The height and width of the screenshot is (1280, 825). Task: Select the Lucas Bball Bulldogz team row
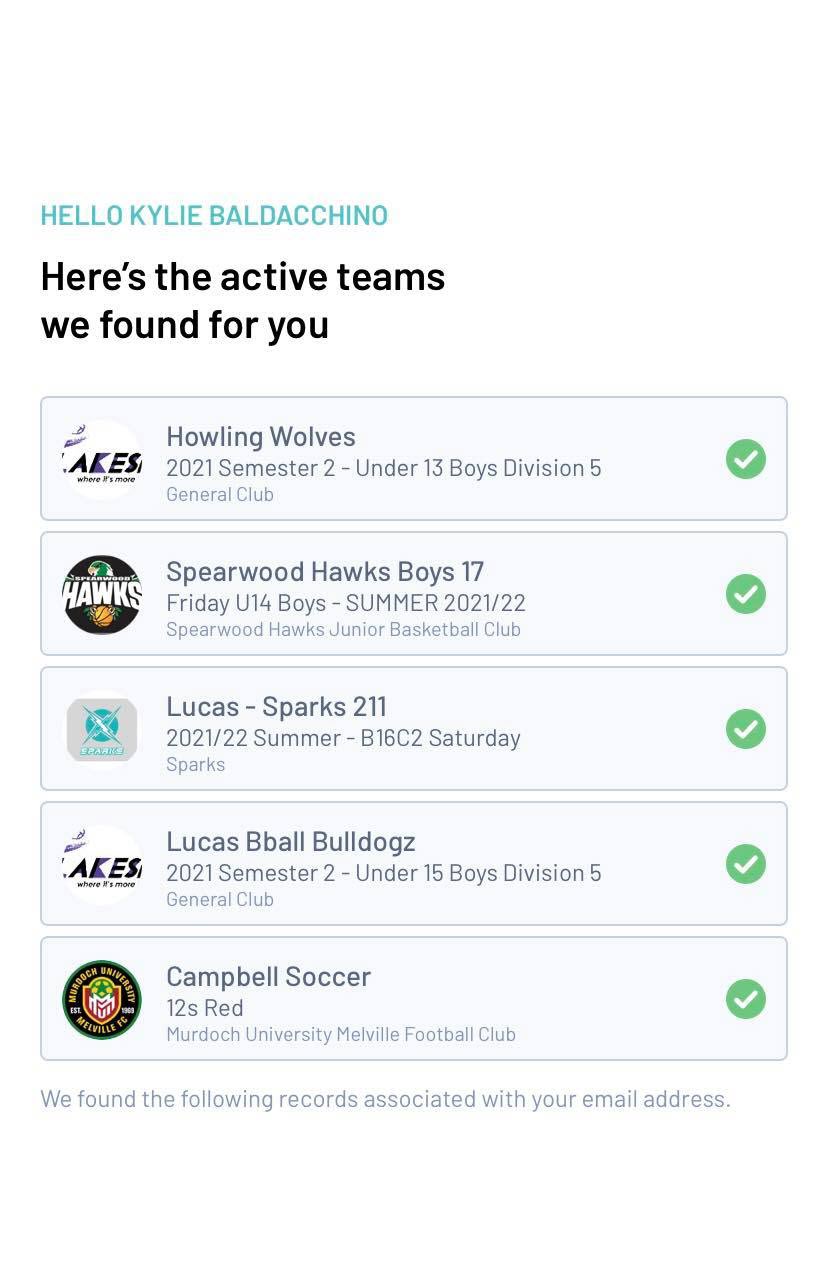pos(413,864)
